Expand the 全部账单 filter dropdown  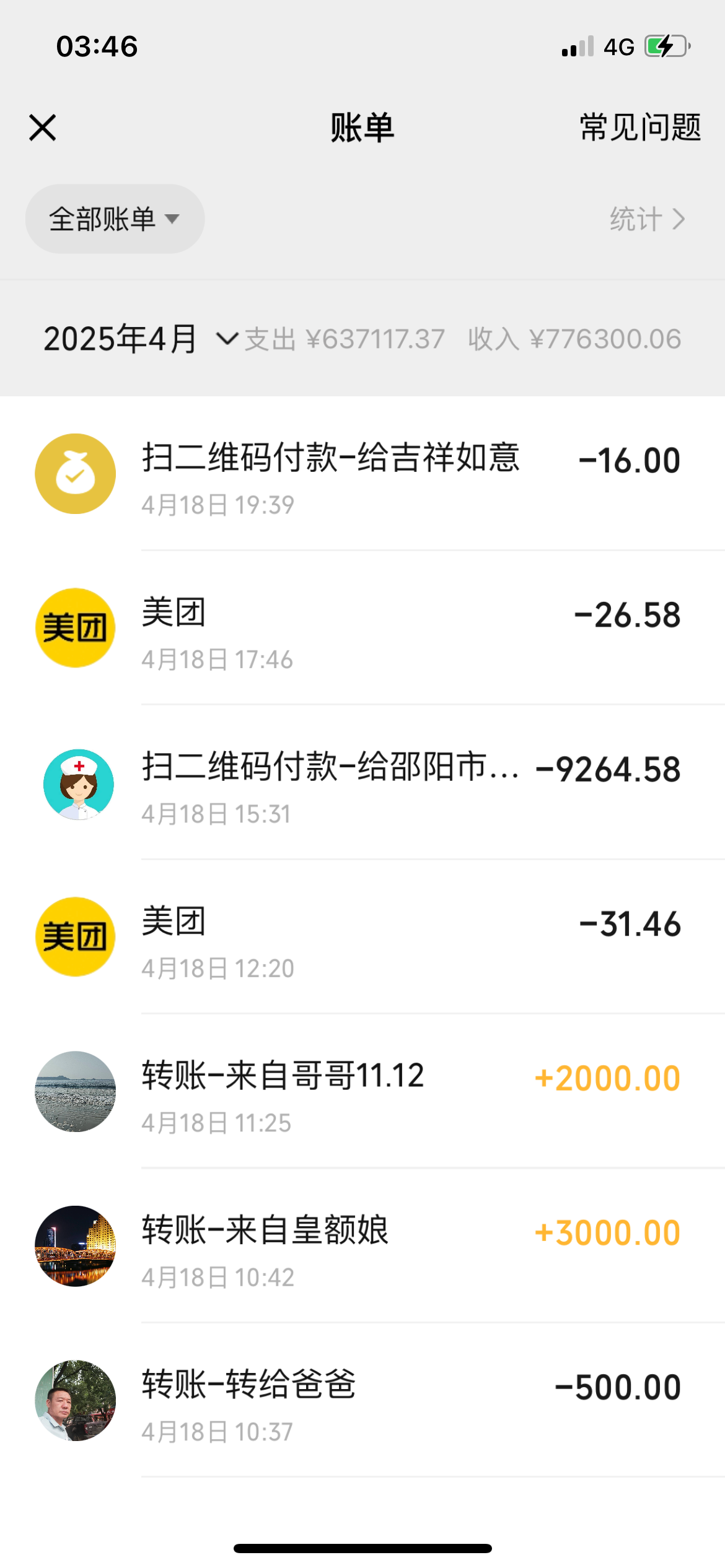[x=115, y=219]
